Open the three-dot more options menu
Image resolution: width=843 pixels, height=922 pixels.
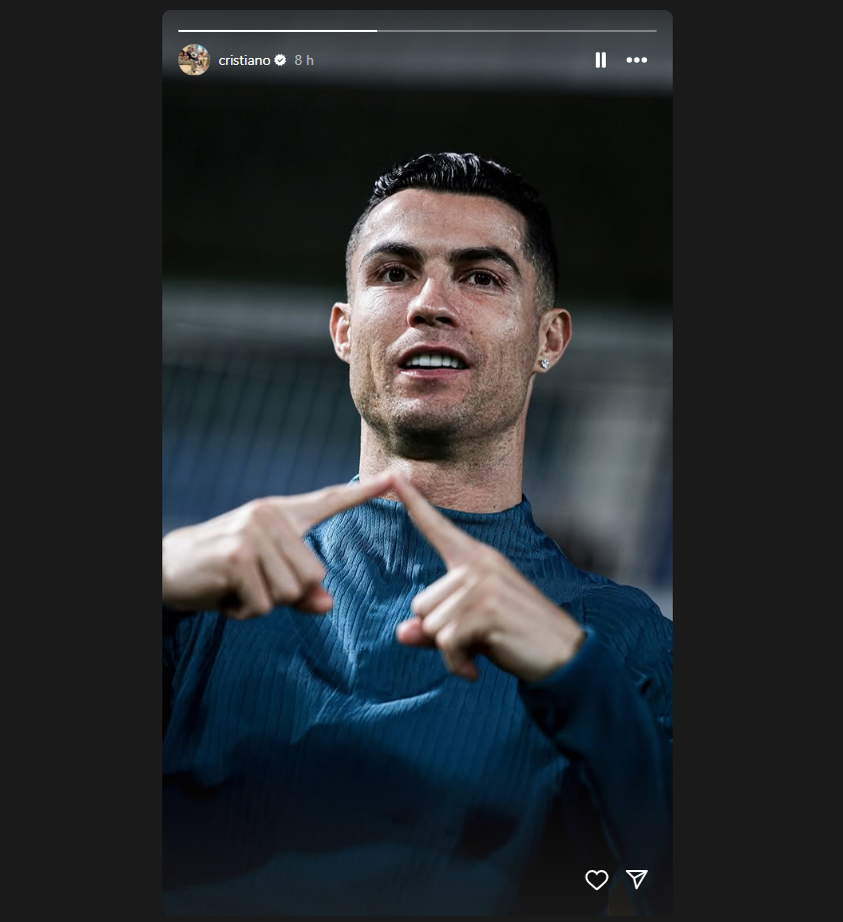tap(637, 60)
